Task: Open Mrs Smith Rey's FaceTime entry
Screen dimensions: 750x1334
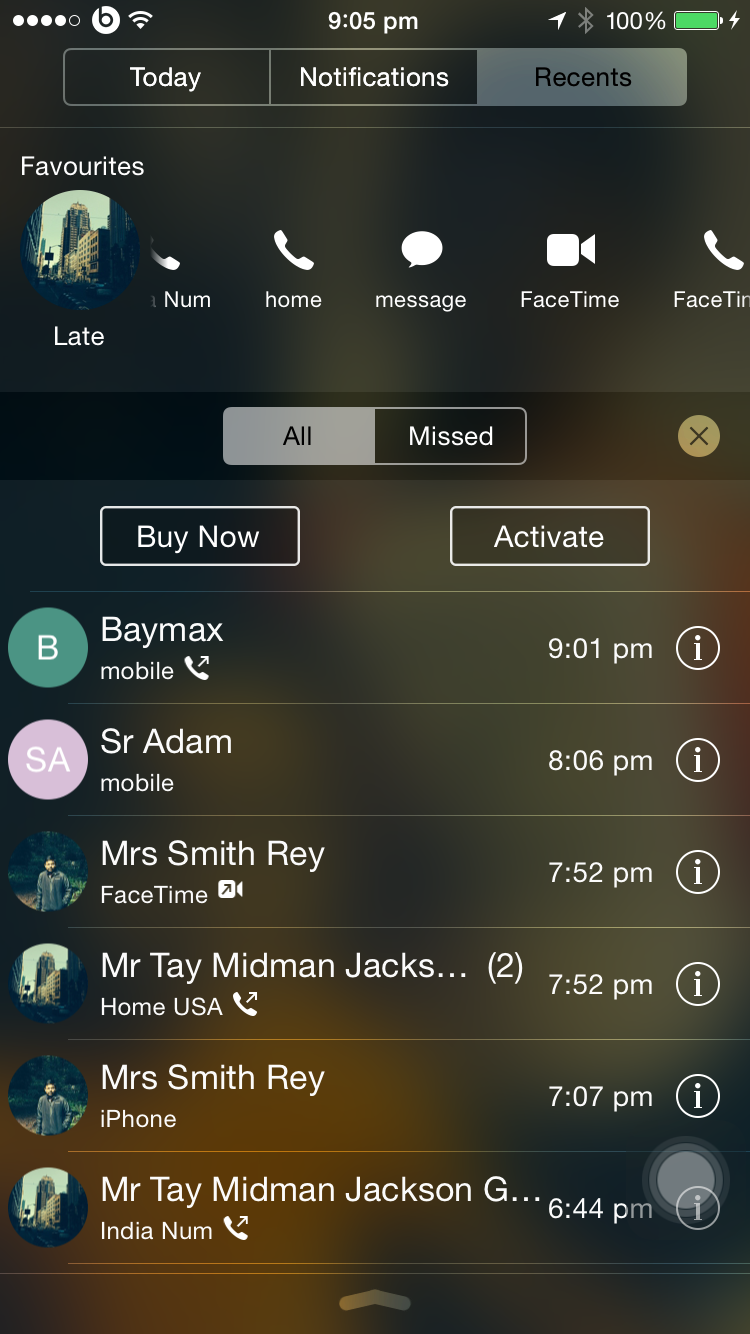Action: click(300, 872)
